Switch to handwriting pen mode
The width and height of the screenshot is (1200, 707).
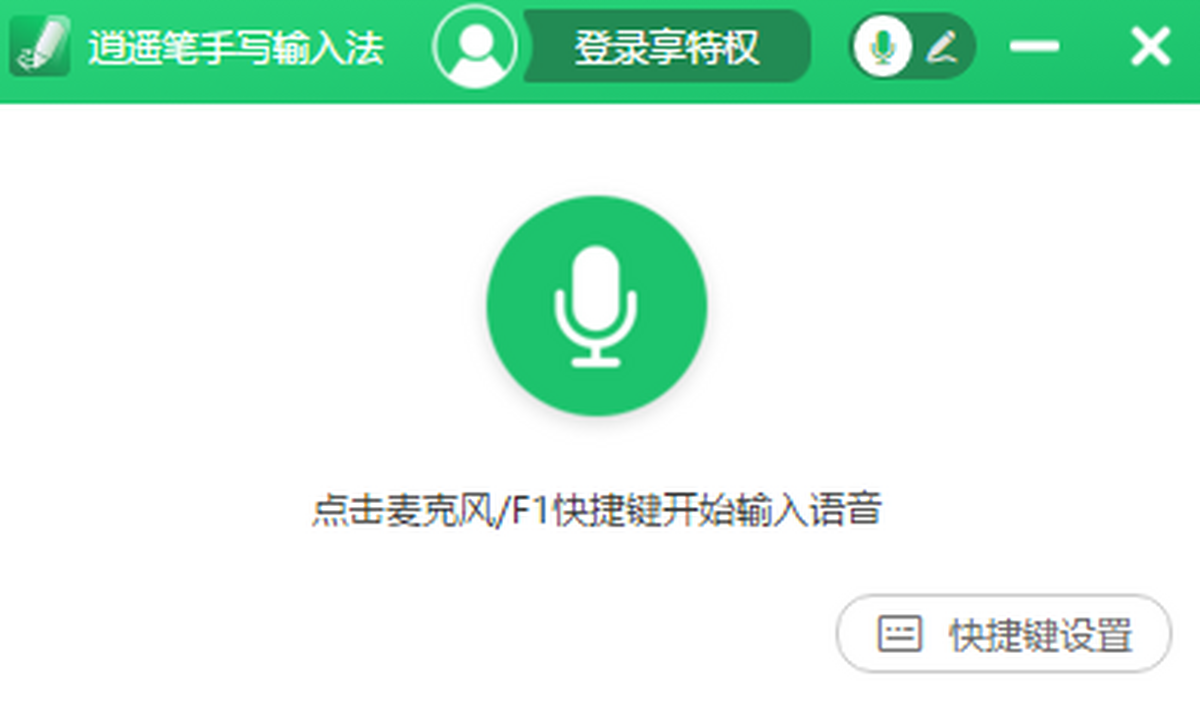coord(942,47)
